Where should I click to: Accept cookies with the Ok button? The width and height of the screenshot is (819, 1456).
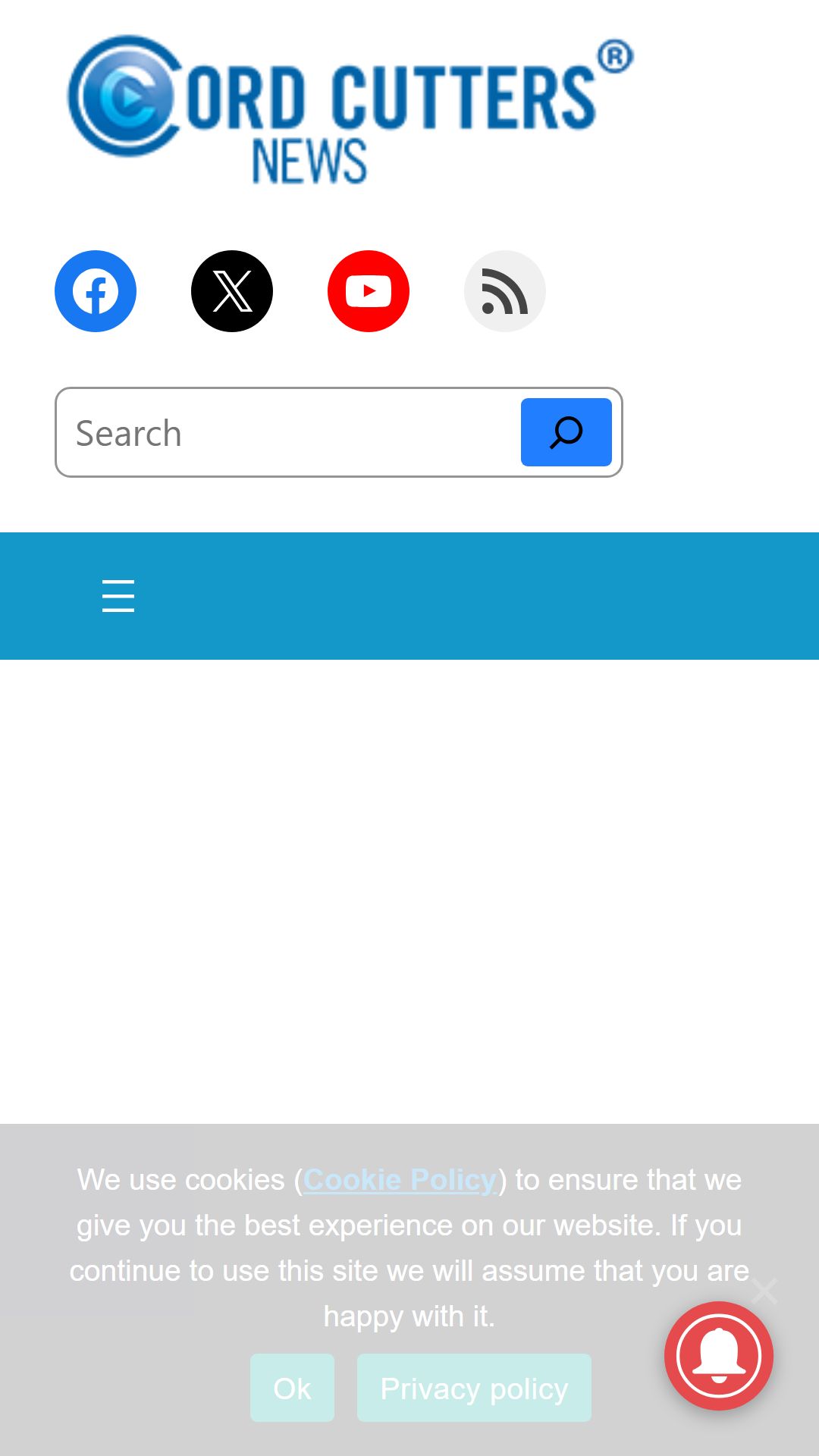(x=292, y=1388)
